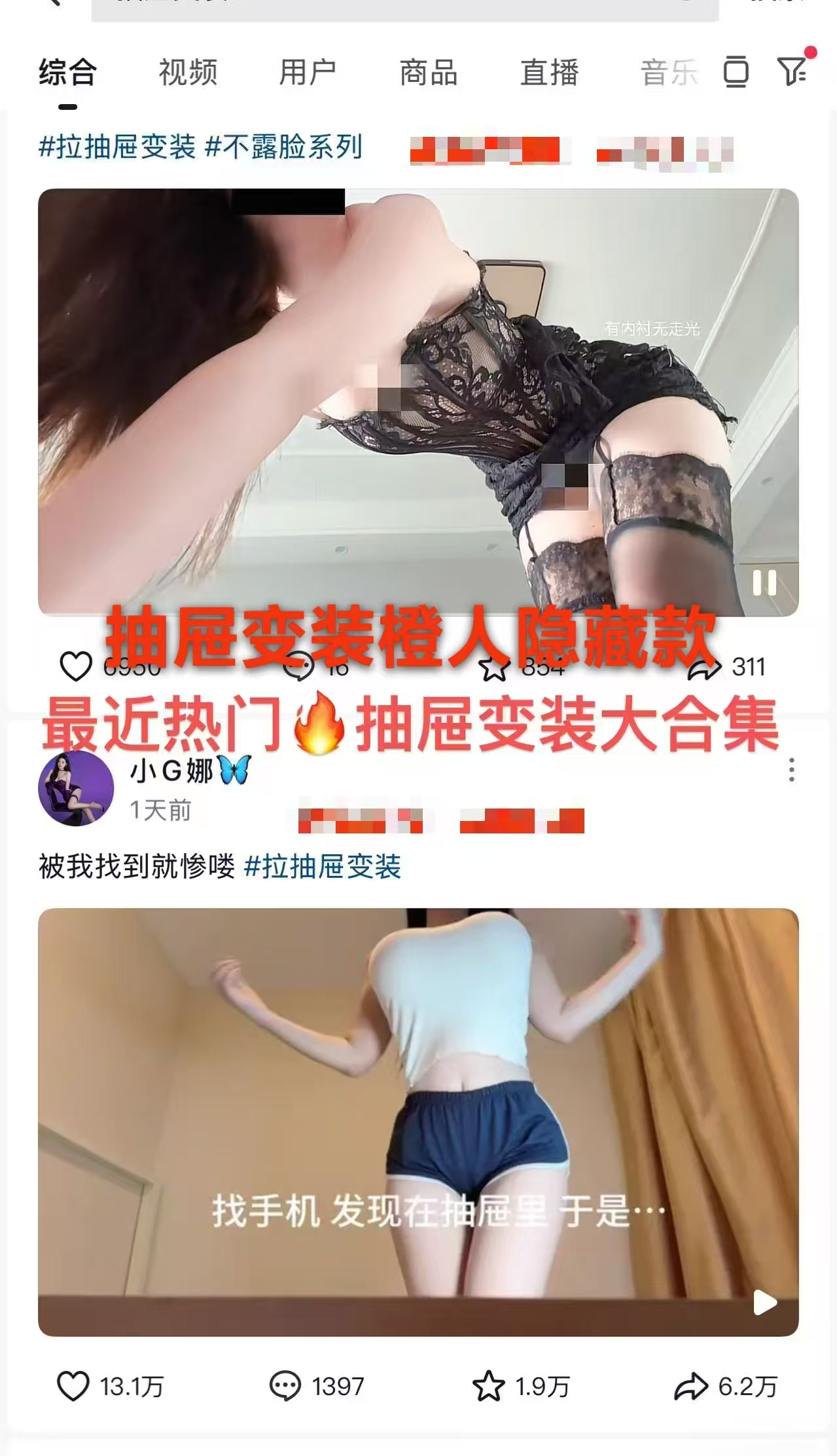
Task: Share 小G娜's post showing 6.2万
Action: (x=691, y=1386)
